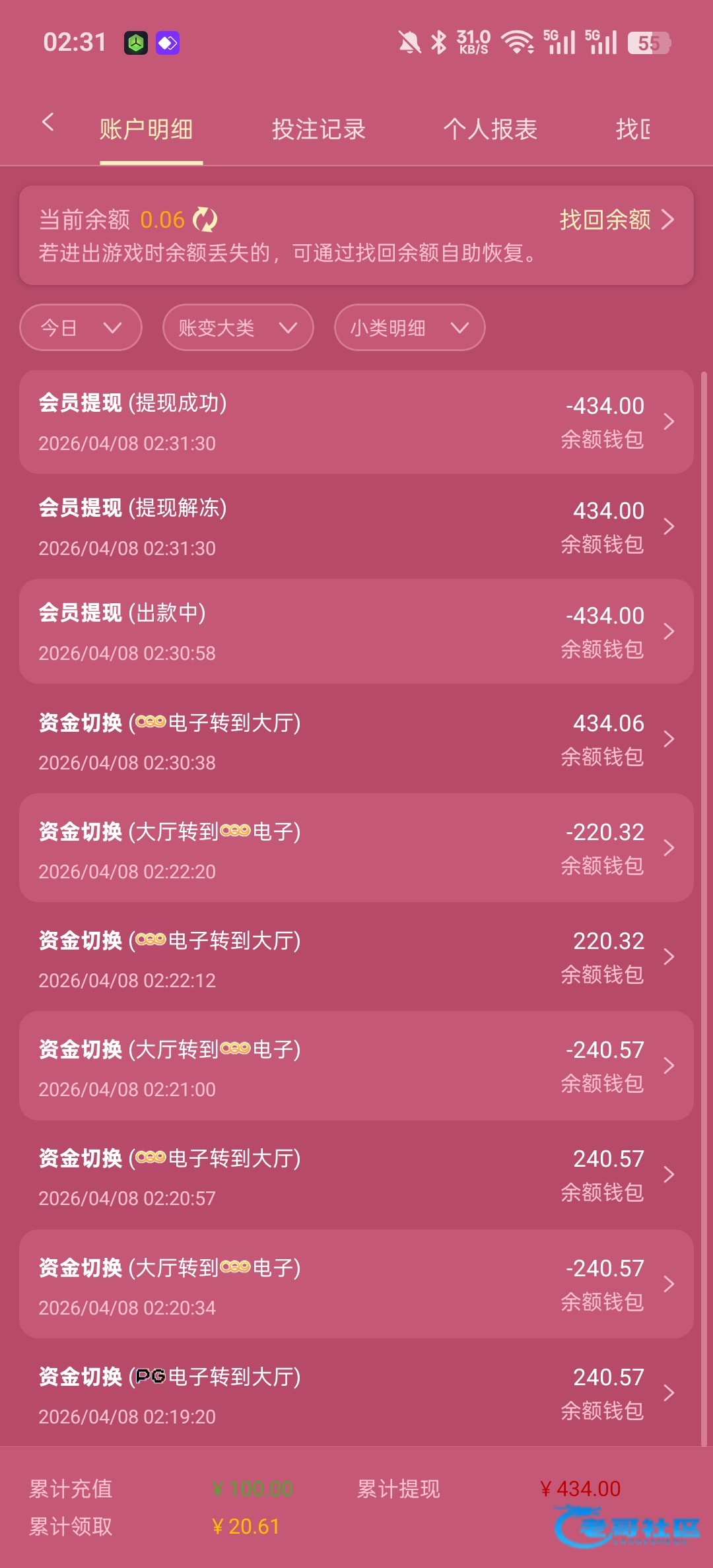Switch to the 个人报表 tab
This screenshot has width=713, height=1568.
point(490,129)
